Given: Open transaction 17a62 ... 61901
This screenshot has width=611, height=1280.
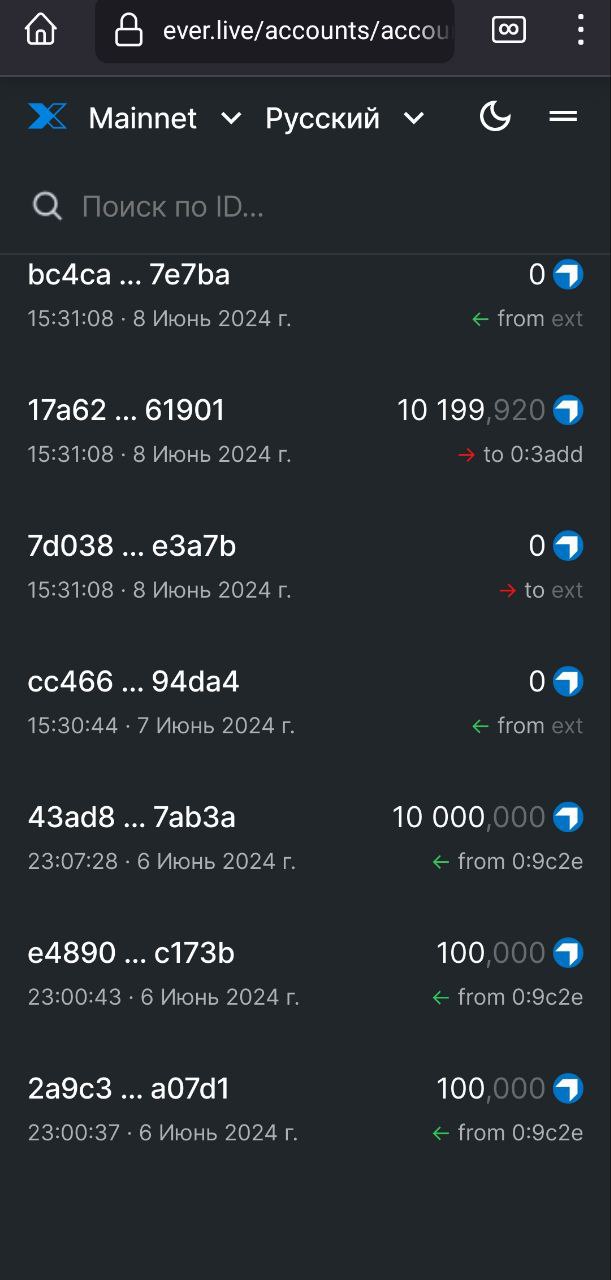Looking at the screenshot, I should [126, 411].
